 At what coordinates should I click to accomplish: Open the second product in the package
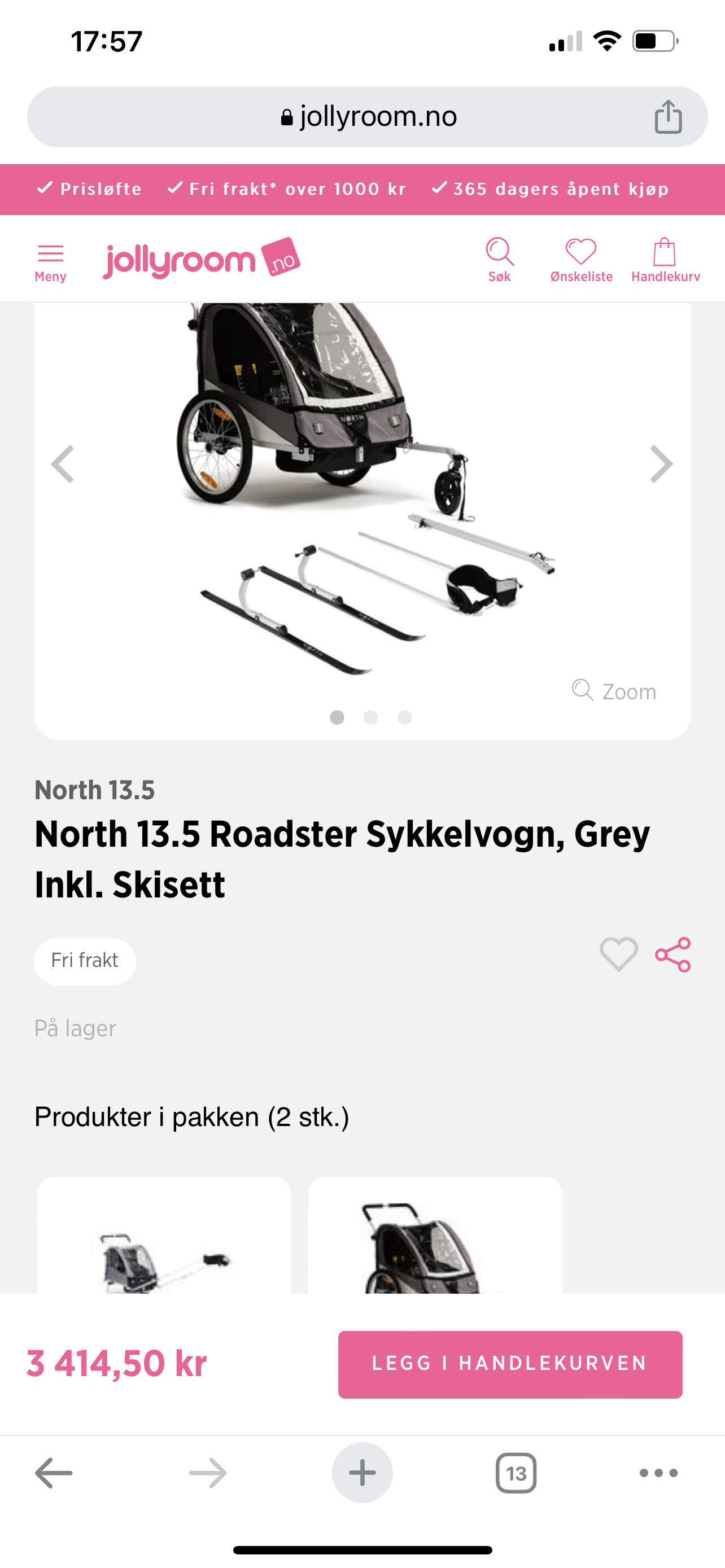tap(435, 1235)
